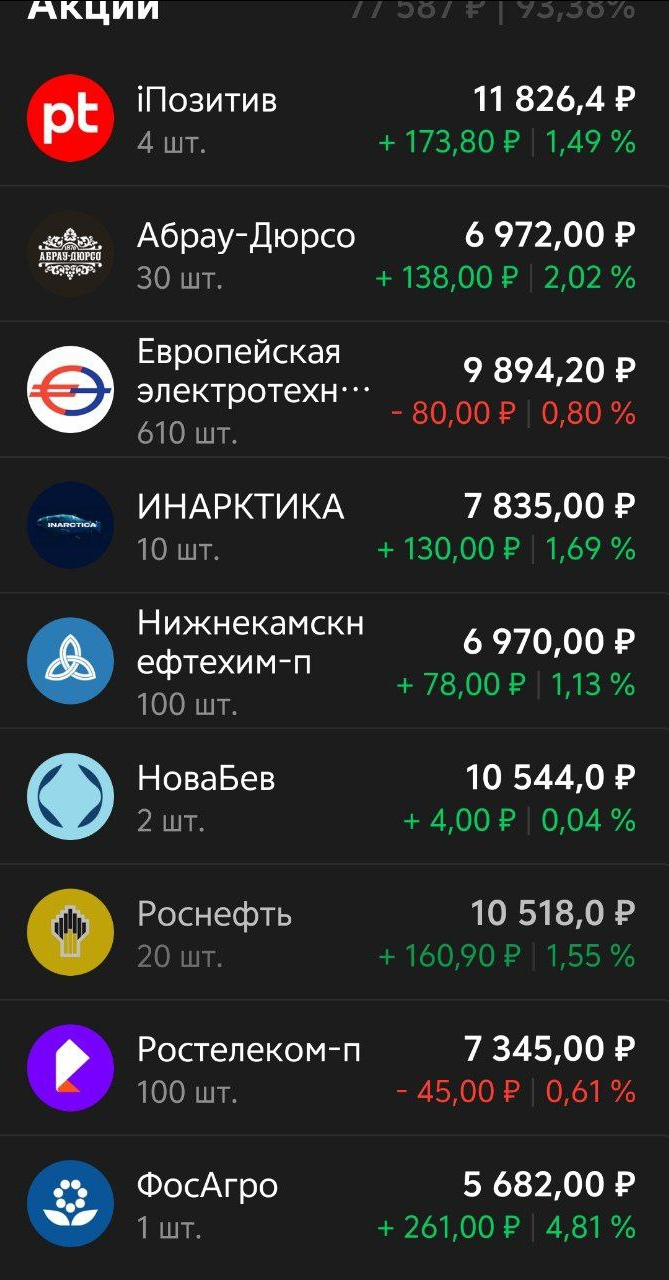Tap the Нижнекамскнефтехим-п position
Viewport: 669px width, 1280px height.
pos(334,662)
